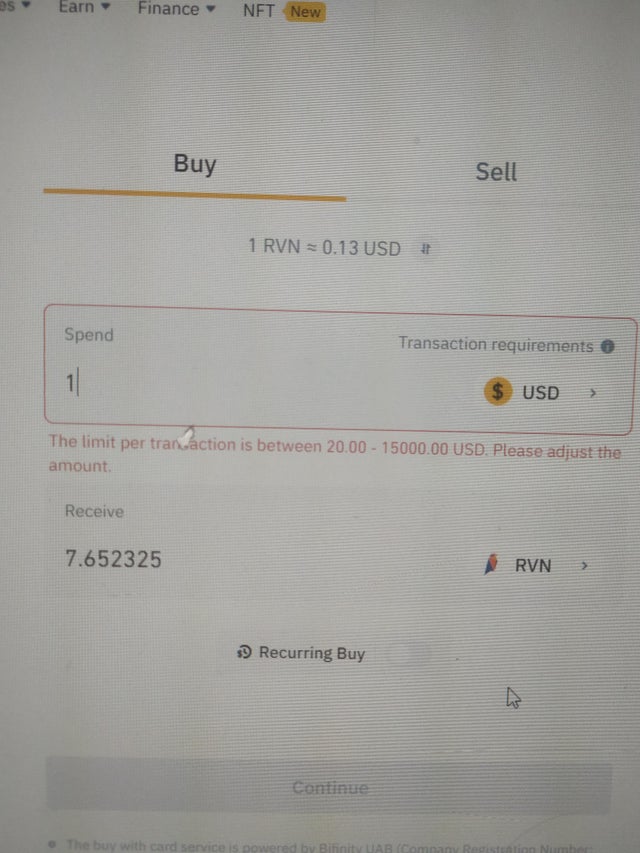The image size is (640, 853).
Task: Change the USD spend currency
Action: pos(542,393)
